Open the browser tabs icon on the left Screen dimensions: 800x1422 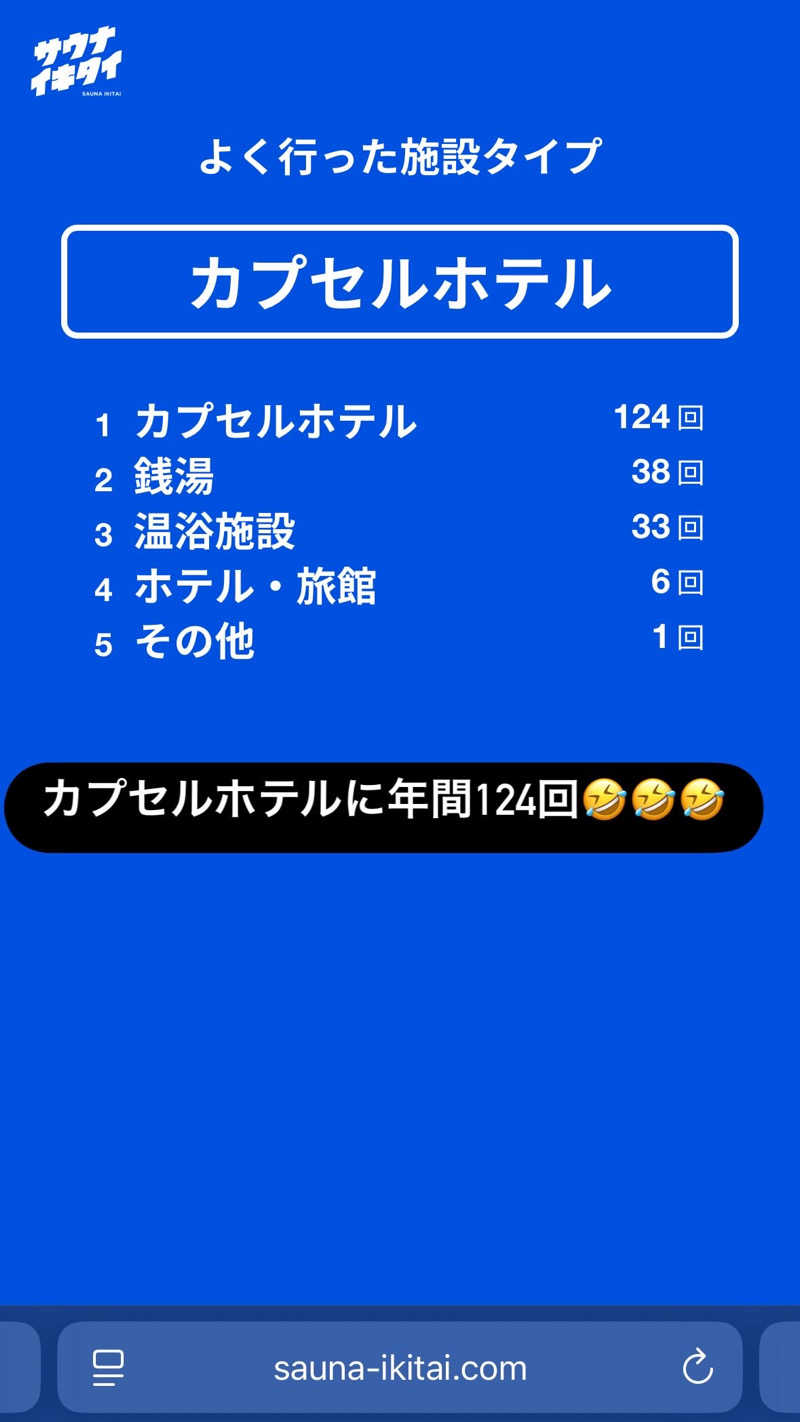pyautogui.click(x=105, y=1366)
